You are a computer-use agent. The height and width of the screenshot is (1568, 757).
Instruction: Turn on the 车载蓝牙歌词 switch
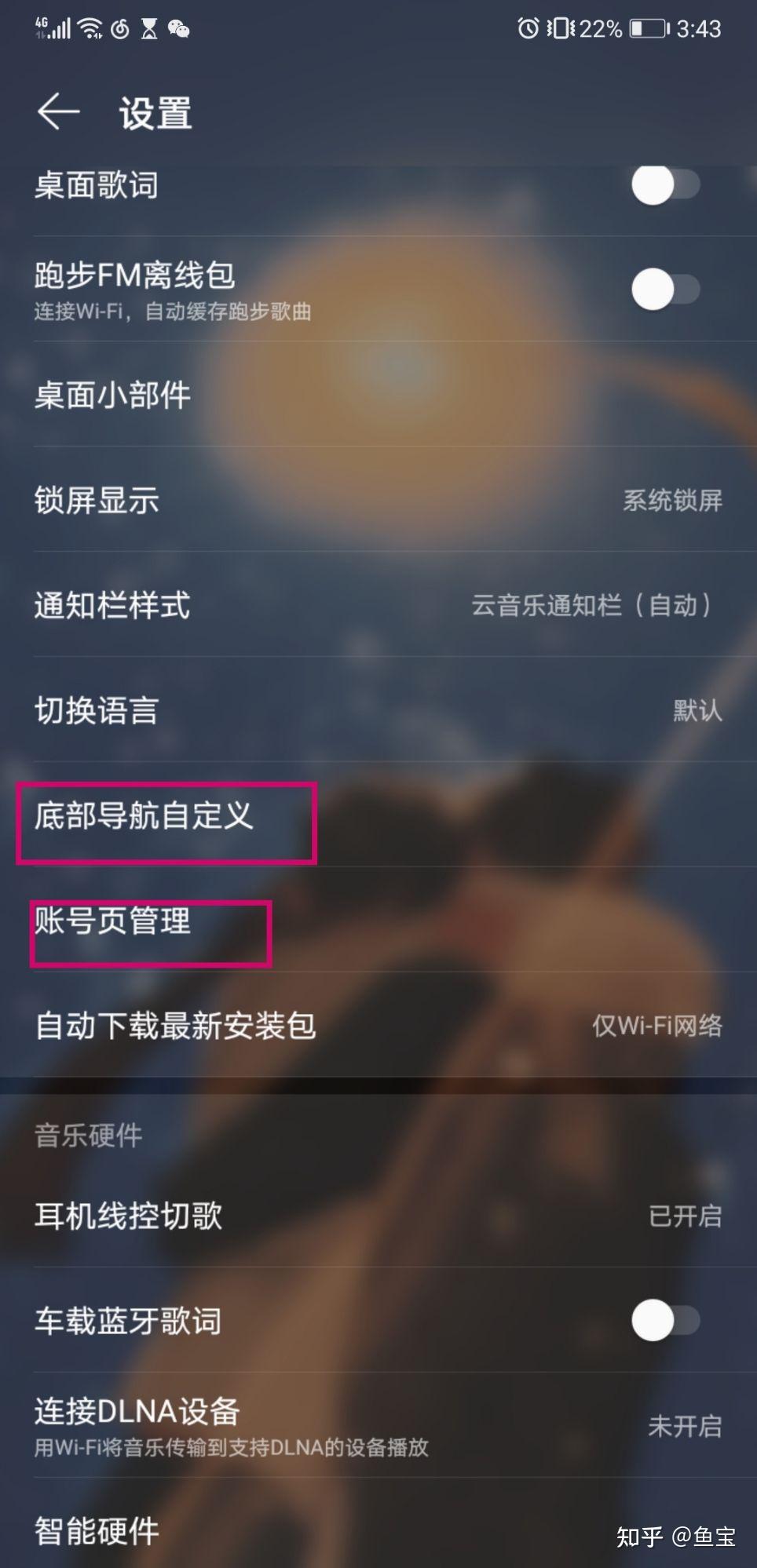664,1321
